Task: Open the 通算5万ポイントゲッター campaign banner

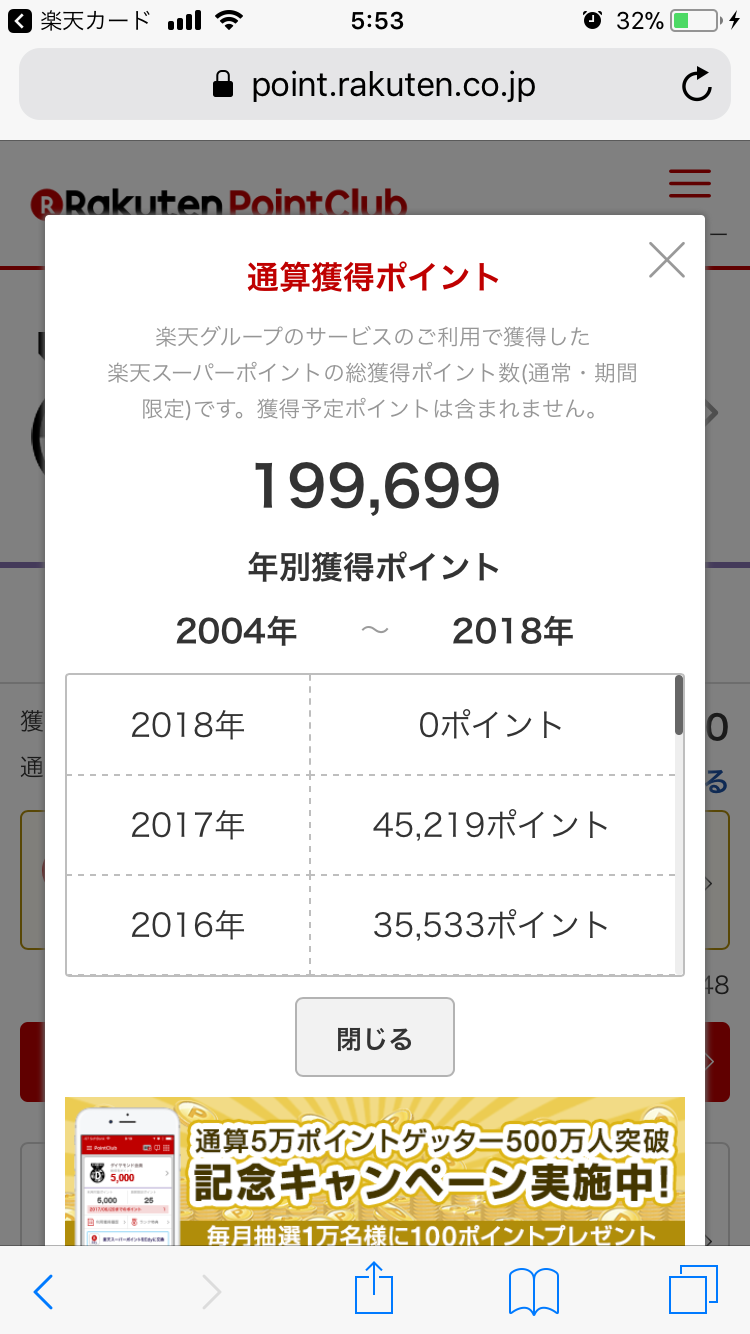Action: [x=374, y=1170]
